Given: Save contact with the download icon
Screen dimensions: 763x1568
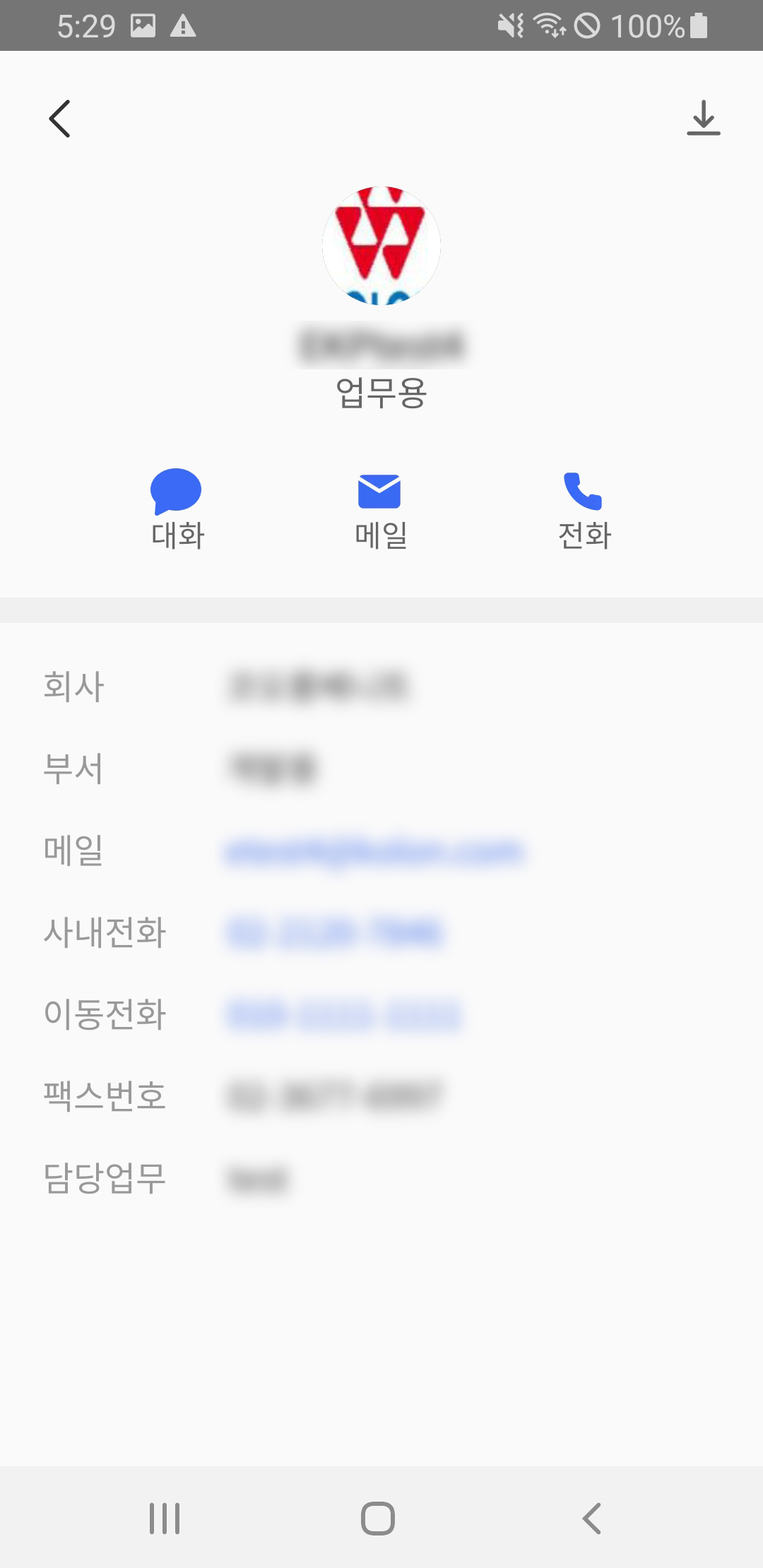Looking at the screenshot, I should 703,118.
